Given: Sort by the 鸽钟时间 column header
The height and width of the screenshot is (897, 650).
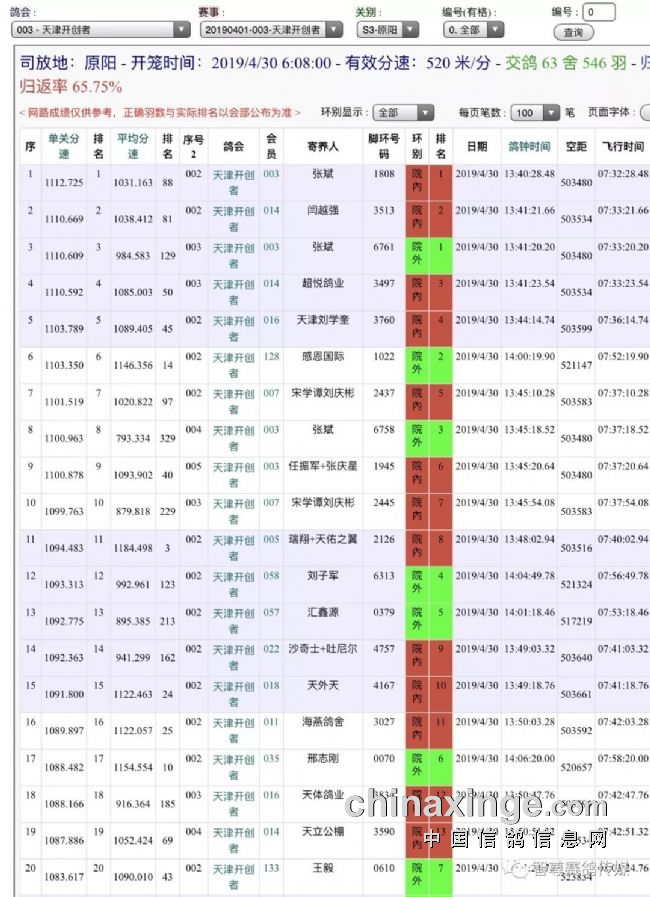Looking at the screenshot, I should (x=529, y=147).
